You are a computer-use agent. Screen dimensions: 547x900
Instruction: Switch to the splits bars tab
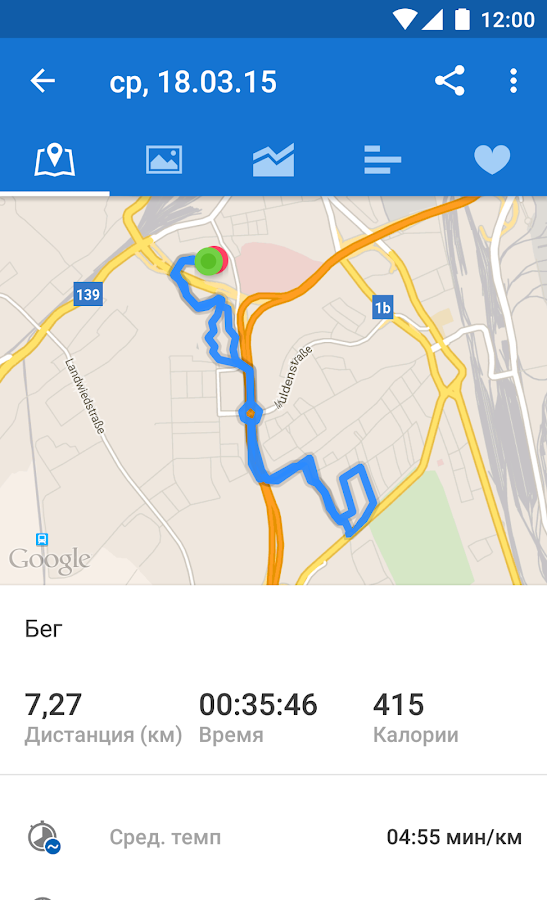(x=382, y=160)
